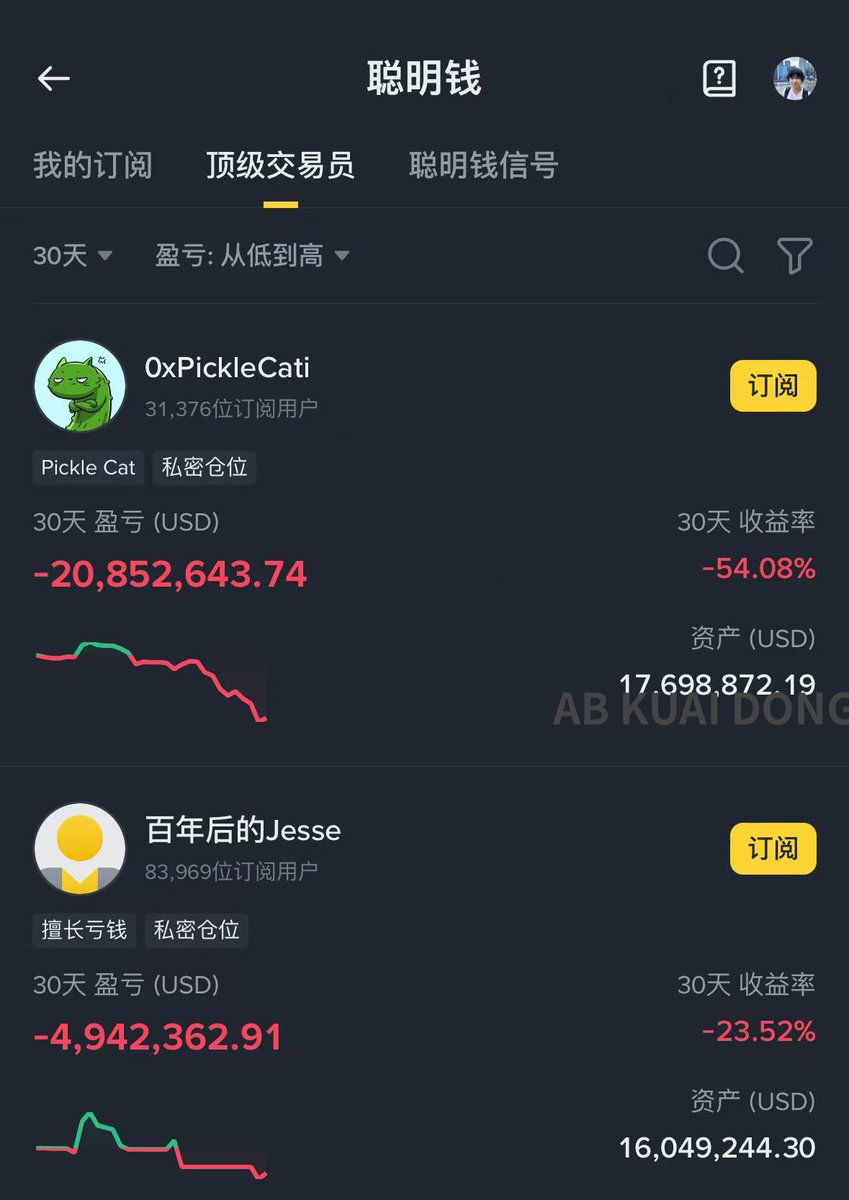849x1200 pixels.
Task: Subscribe to 百年后的Jesse with 订阅
Action: pyautogui.click(x=773, y=849)
